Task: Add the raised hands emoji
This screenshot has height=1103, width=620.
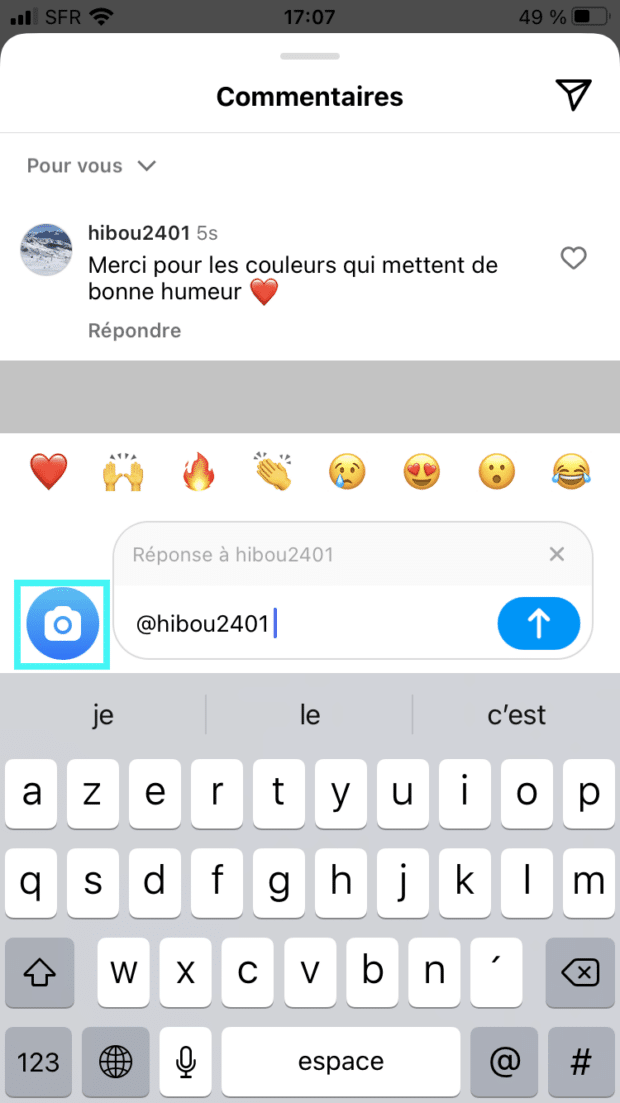Action: (122, 472)
